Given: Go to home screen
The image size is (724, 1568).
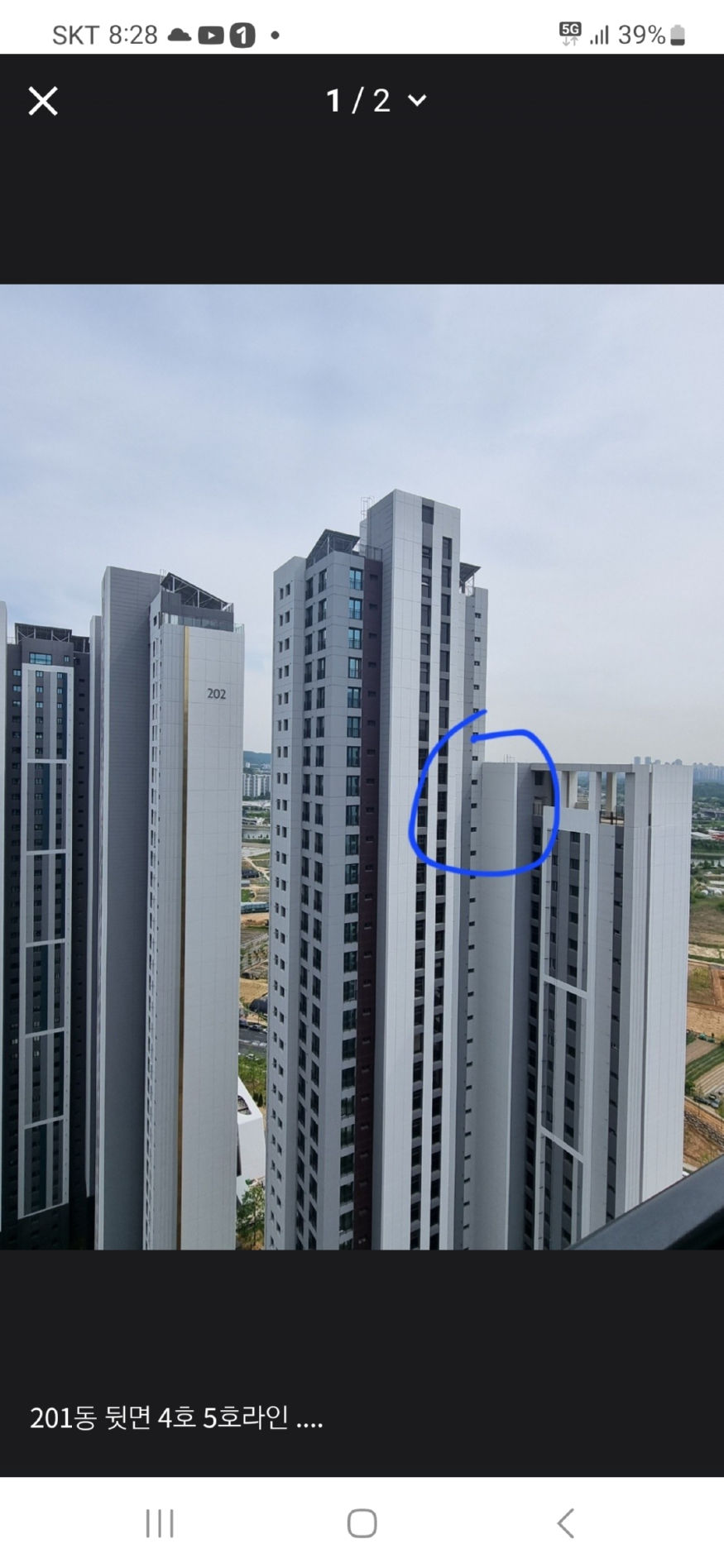Looking at the screenshot, I should point(362,1523).
